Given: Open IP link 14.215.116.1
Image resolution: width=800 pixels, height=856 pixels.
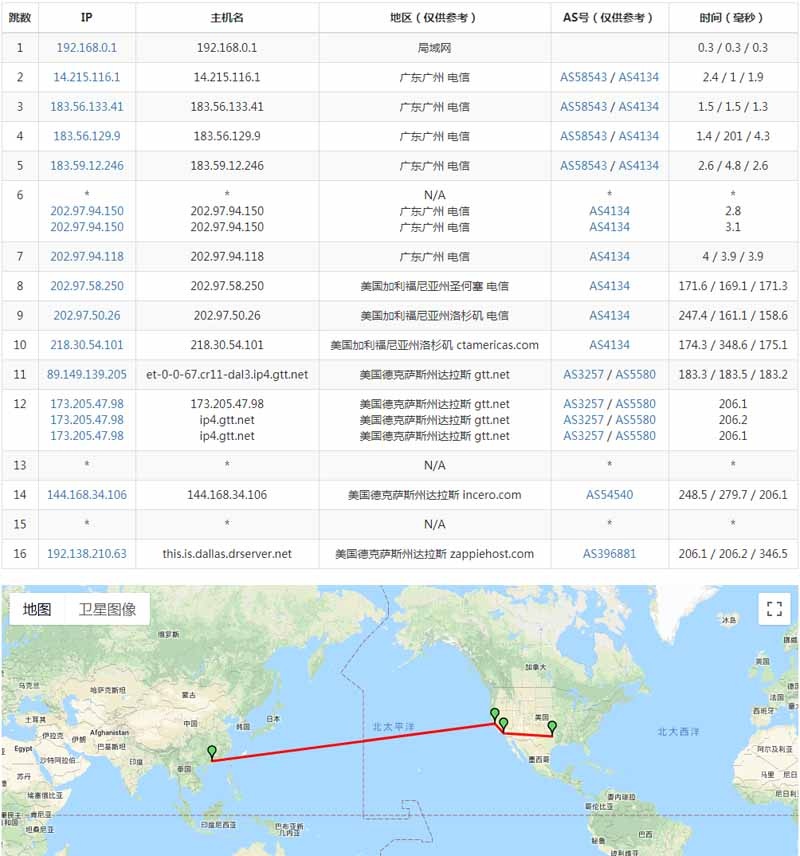Looking at the screenshot, I should [87, 77].
